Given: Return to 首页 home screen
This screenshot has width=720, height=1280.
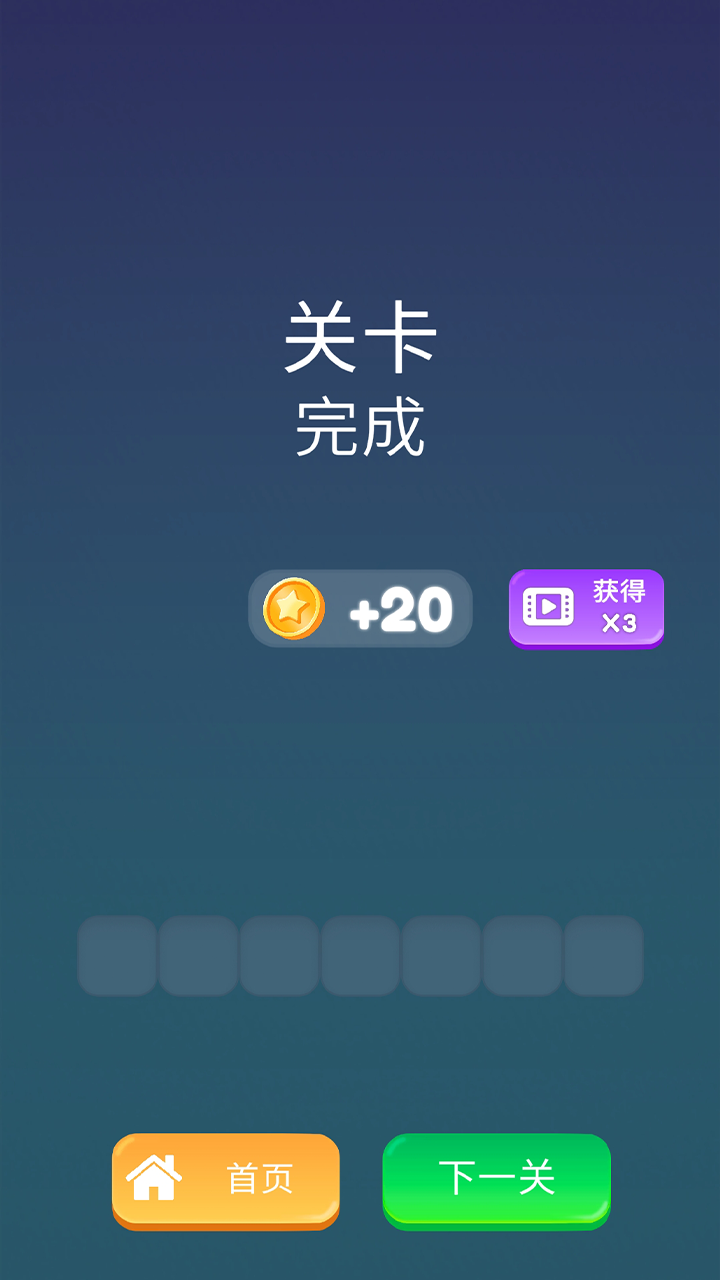Looking at the screenshot, I should pos(226,1178).
